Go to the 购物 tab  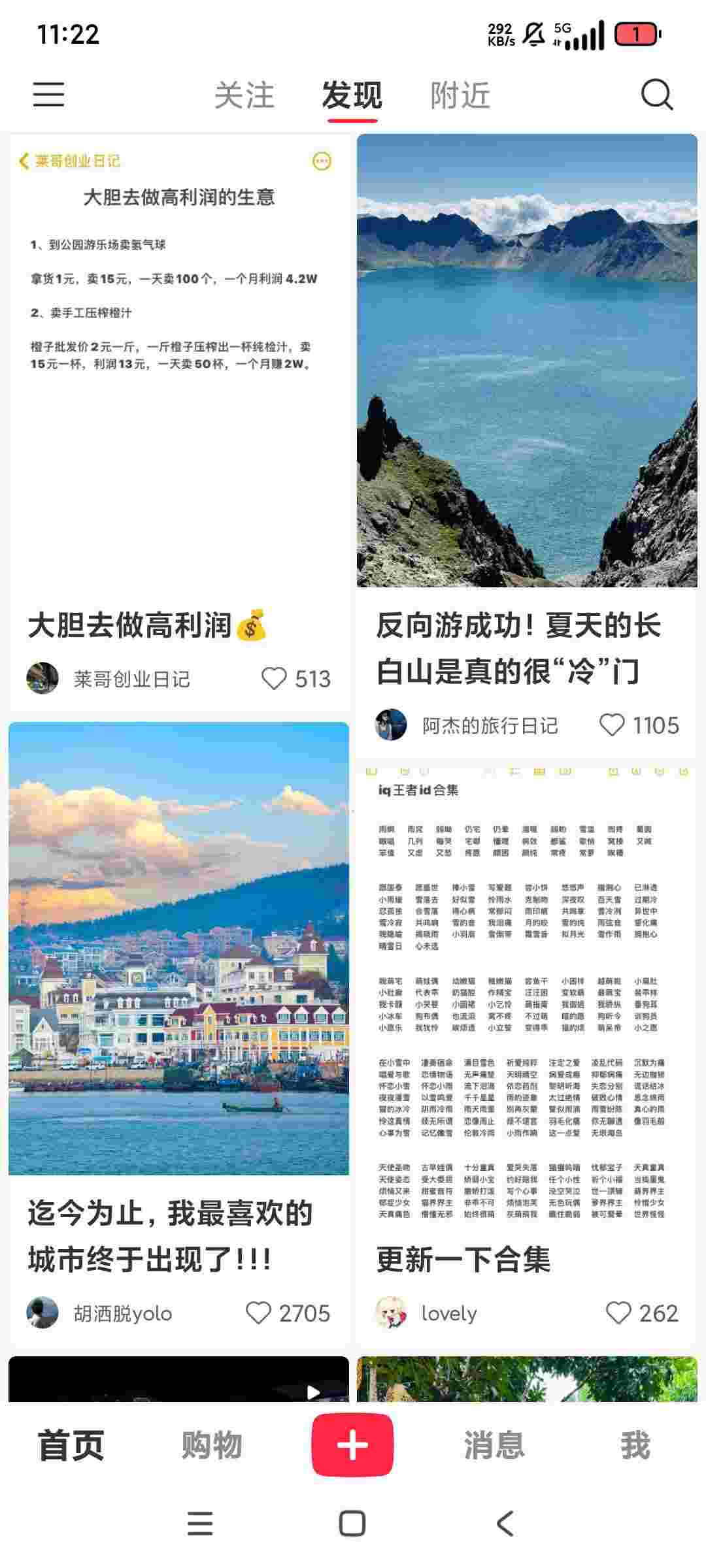tap(211, 1445)
